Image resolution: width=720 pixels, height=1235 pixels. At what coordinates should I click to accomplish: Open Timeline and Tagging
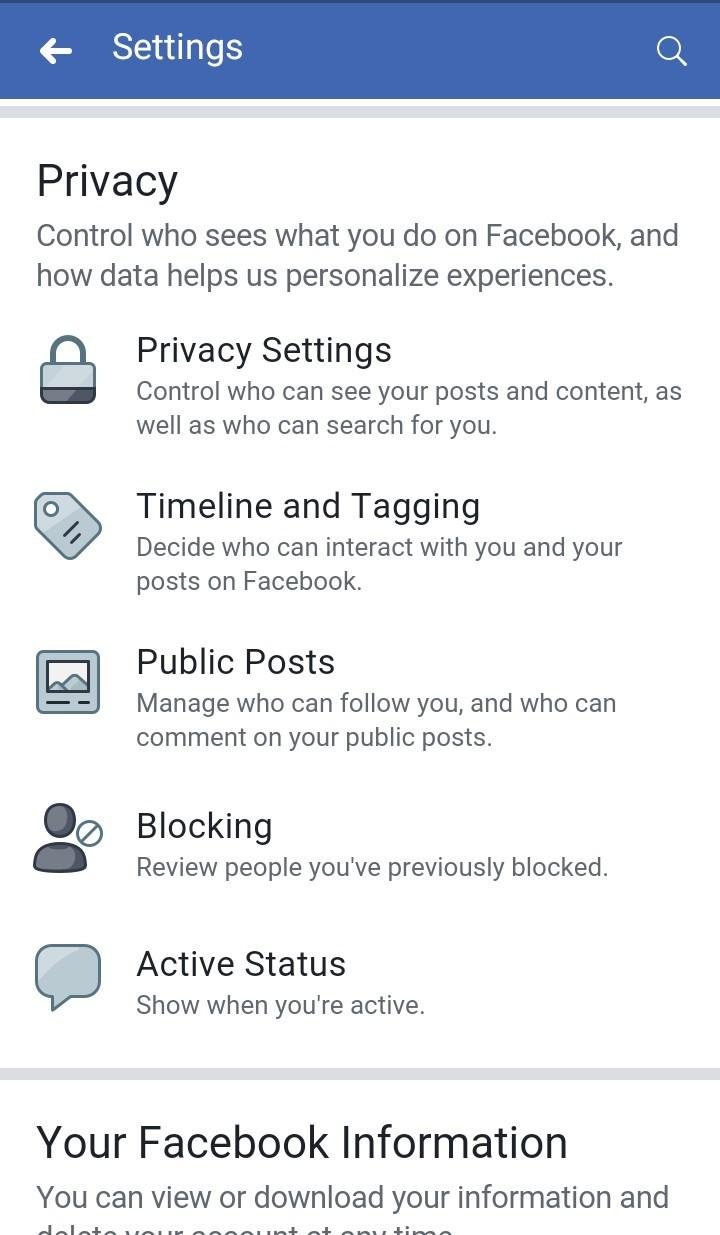click(x=360, y=540)
